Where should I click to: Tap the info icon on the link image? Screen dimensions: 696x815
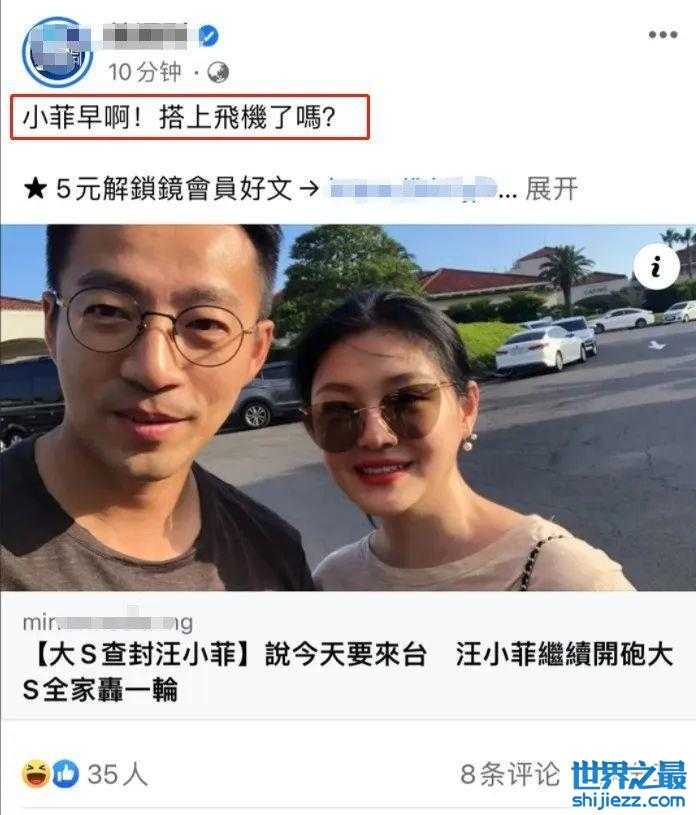(x=656, y=267)
